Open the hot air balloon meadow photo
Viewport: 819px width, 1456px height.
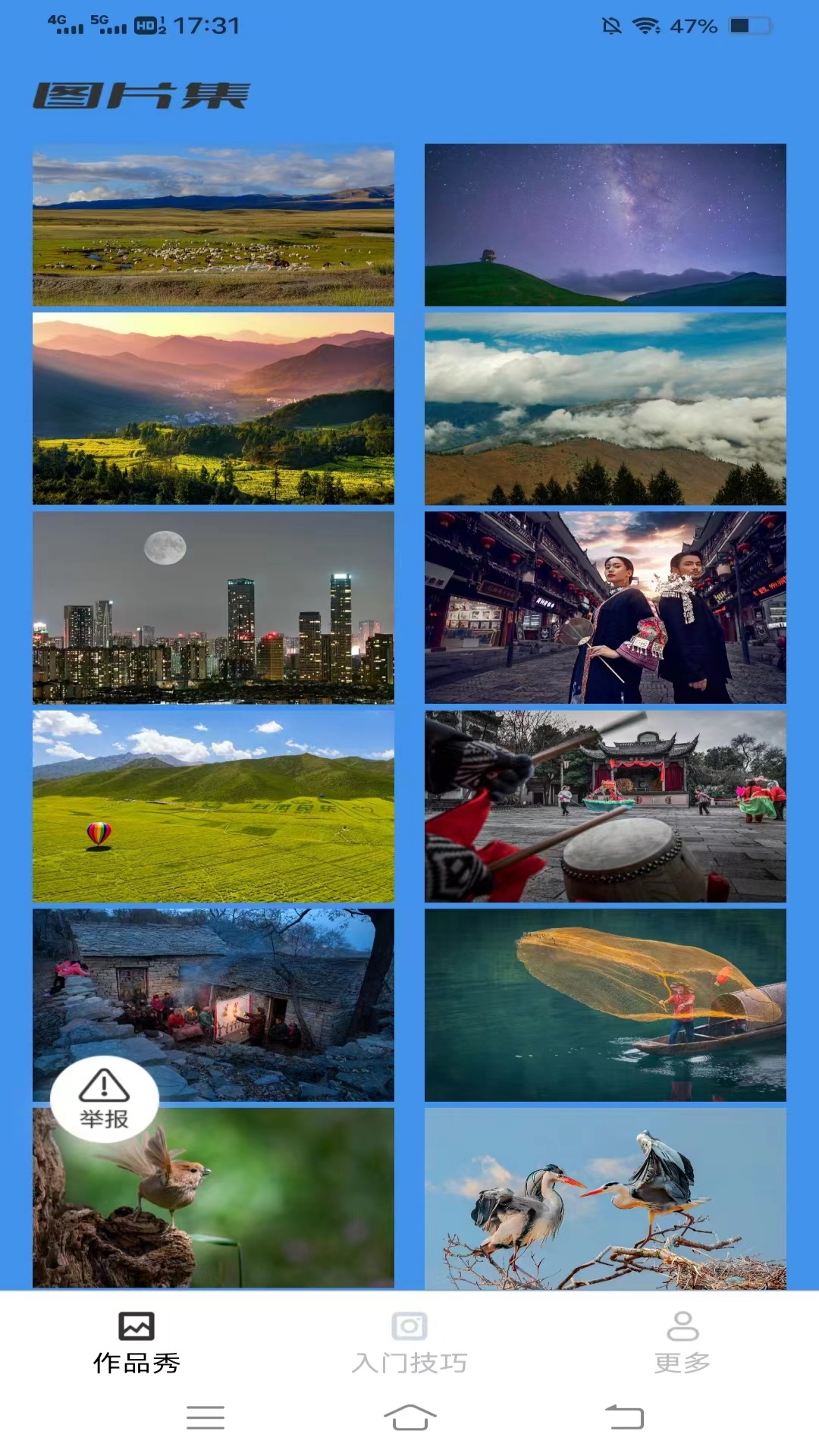click(x=213, y=806)
